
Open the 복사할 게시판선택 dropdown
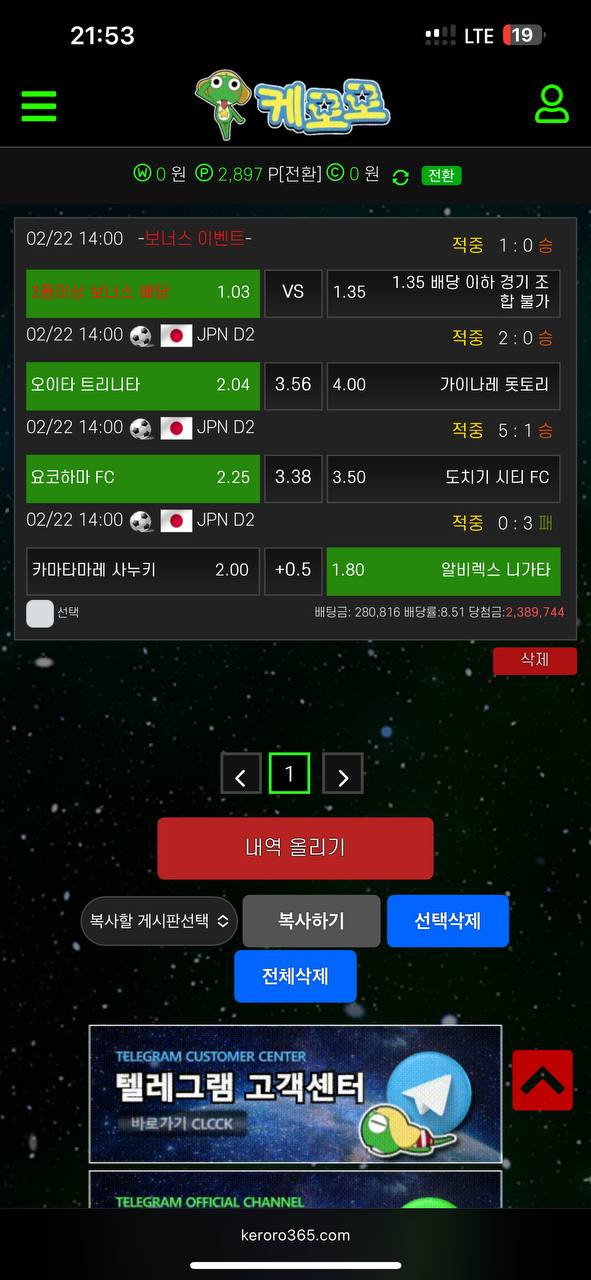(159, 921)
